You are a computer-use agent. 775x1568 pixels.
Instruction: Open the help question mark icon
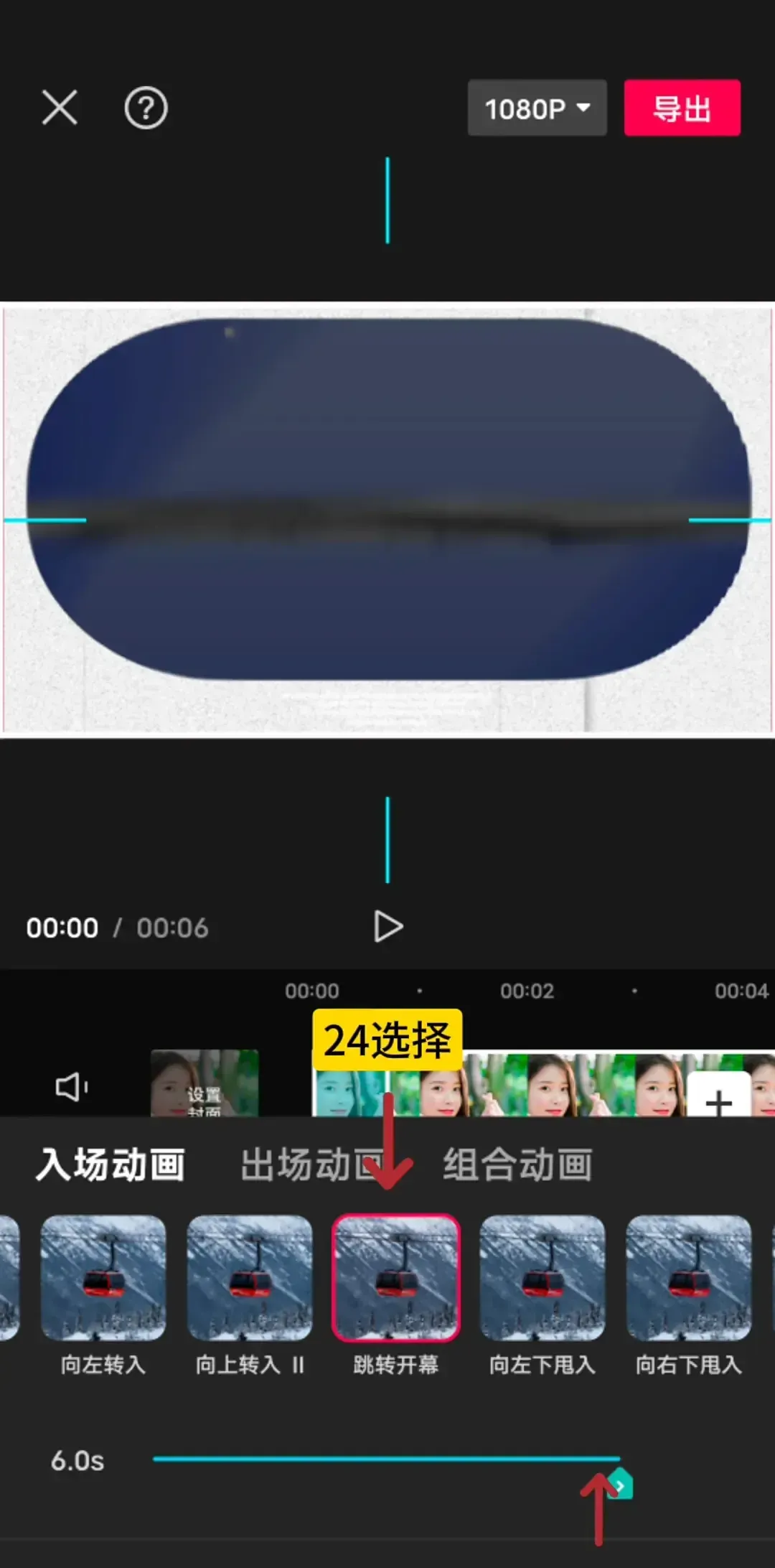coord(146,108)
